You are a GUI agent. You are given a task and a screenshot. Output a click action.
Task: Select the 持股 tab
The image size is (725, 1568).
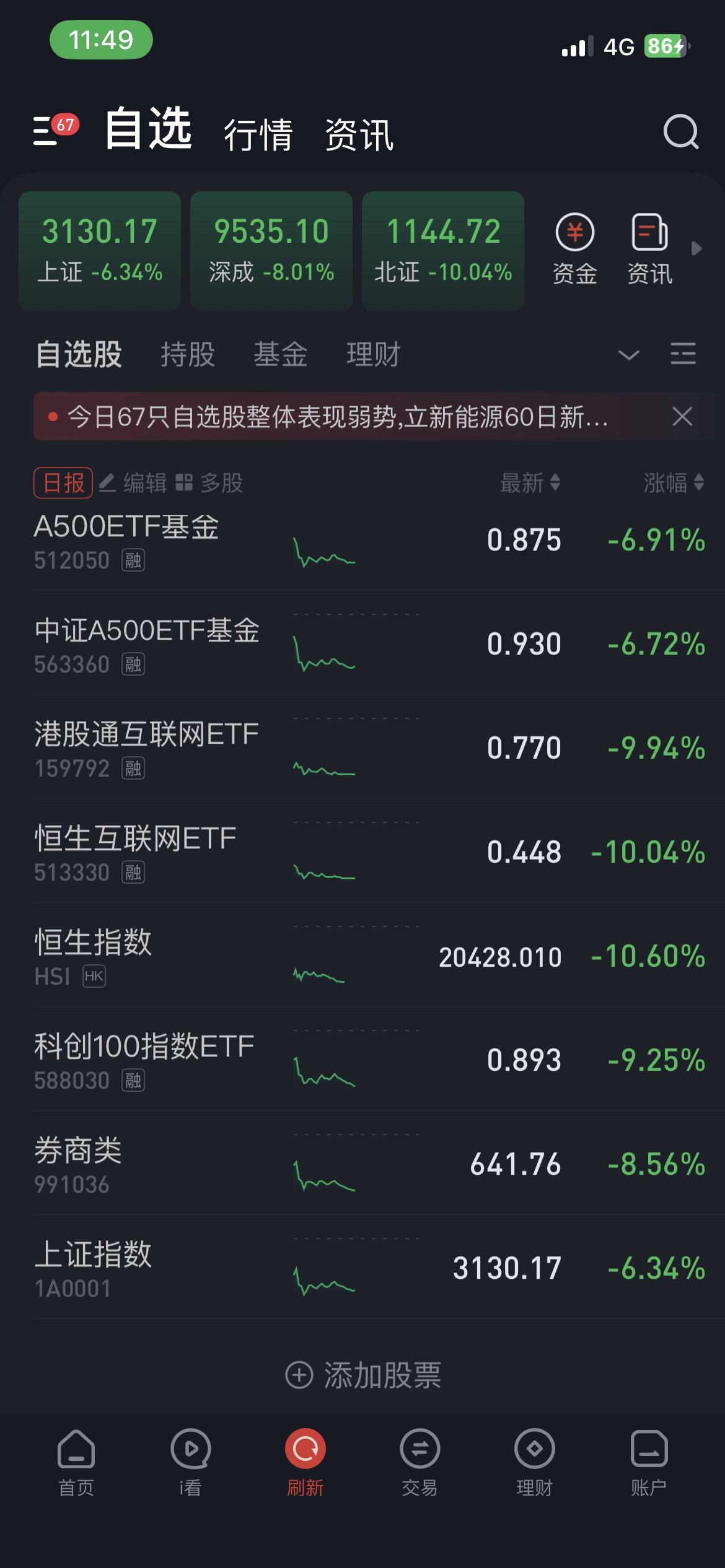tap(188, 354)
